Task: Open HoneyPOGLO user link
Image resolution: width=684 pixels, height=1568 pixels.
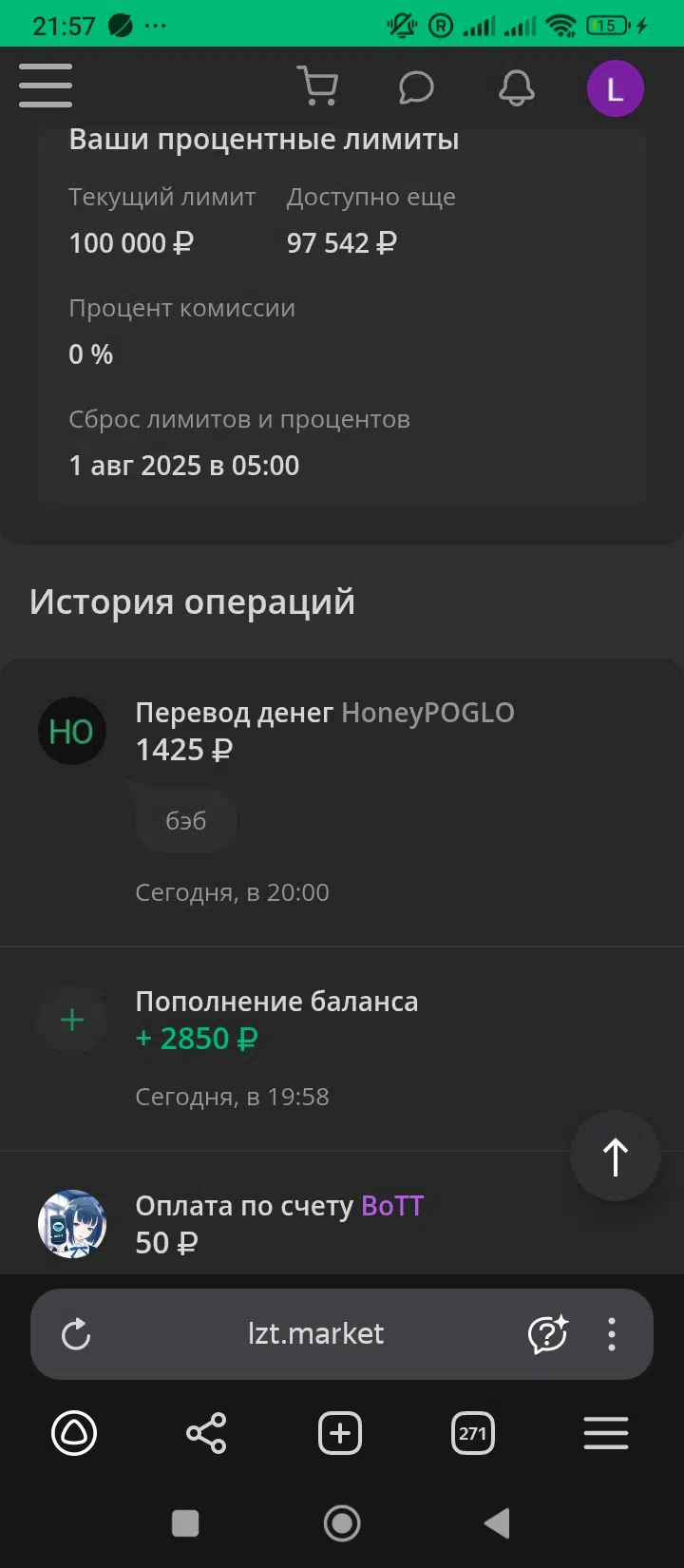Action: tap(427, 713)
